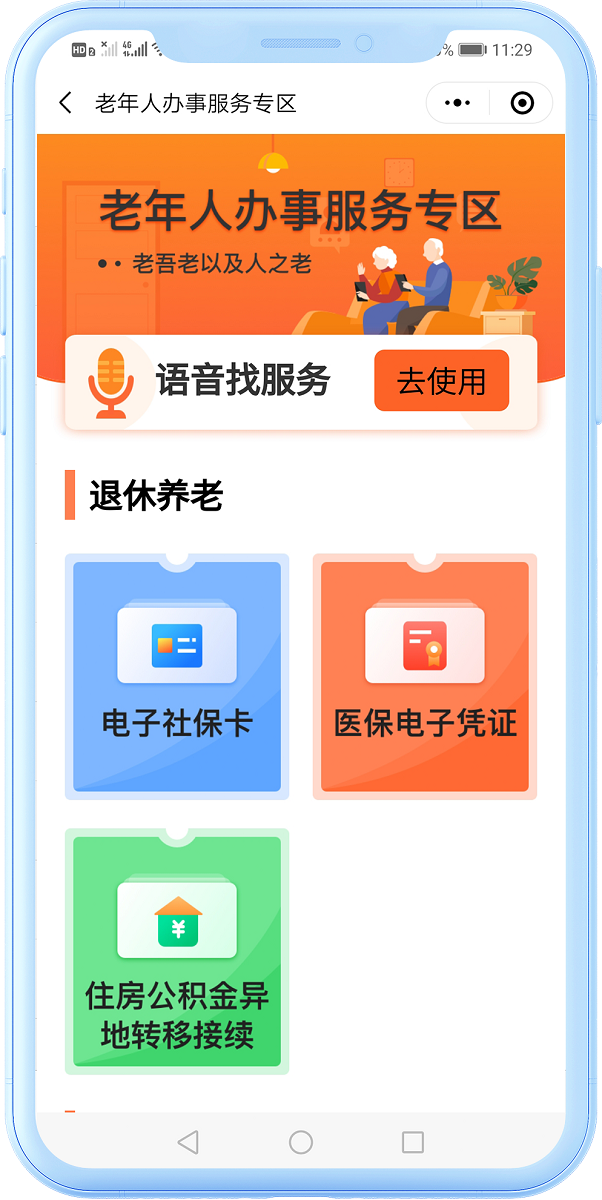Close the mini program with the circle button
Viewport: 602px width, 1200px height.
click(x=521, y=103)
